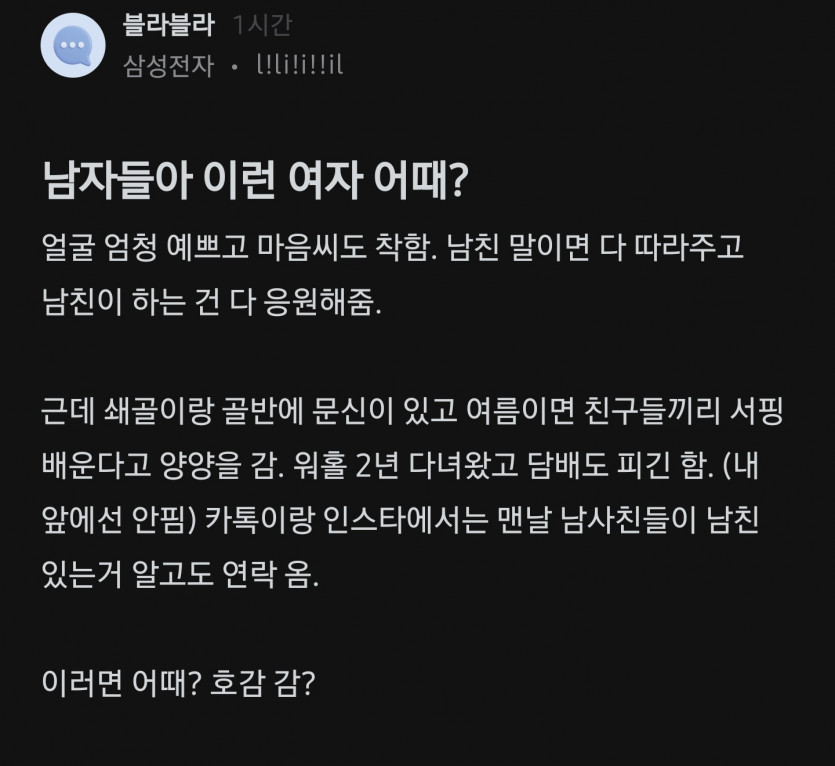Open the 블라블라 channel

pos(168,26)
